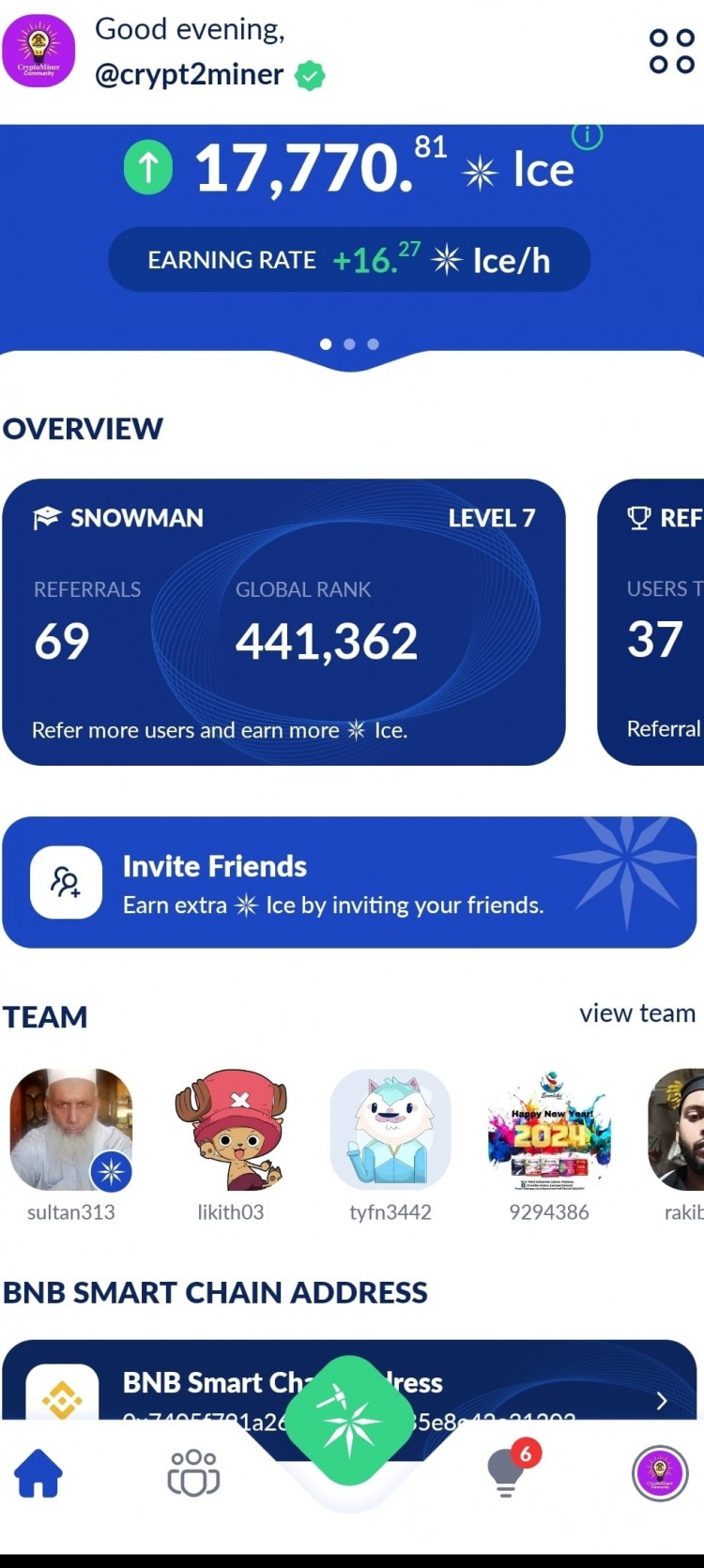Open team member likith03
Screen dimensions: 704x1568
pos(230,1131)
